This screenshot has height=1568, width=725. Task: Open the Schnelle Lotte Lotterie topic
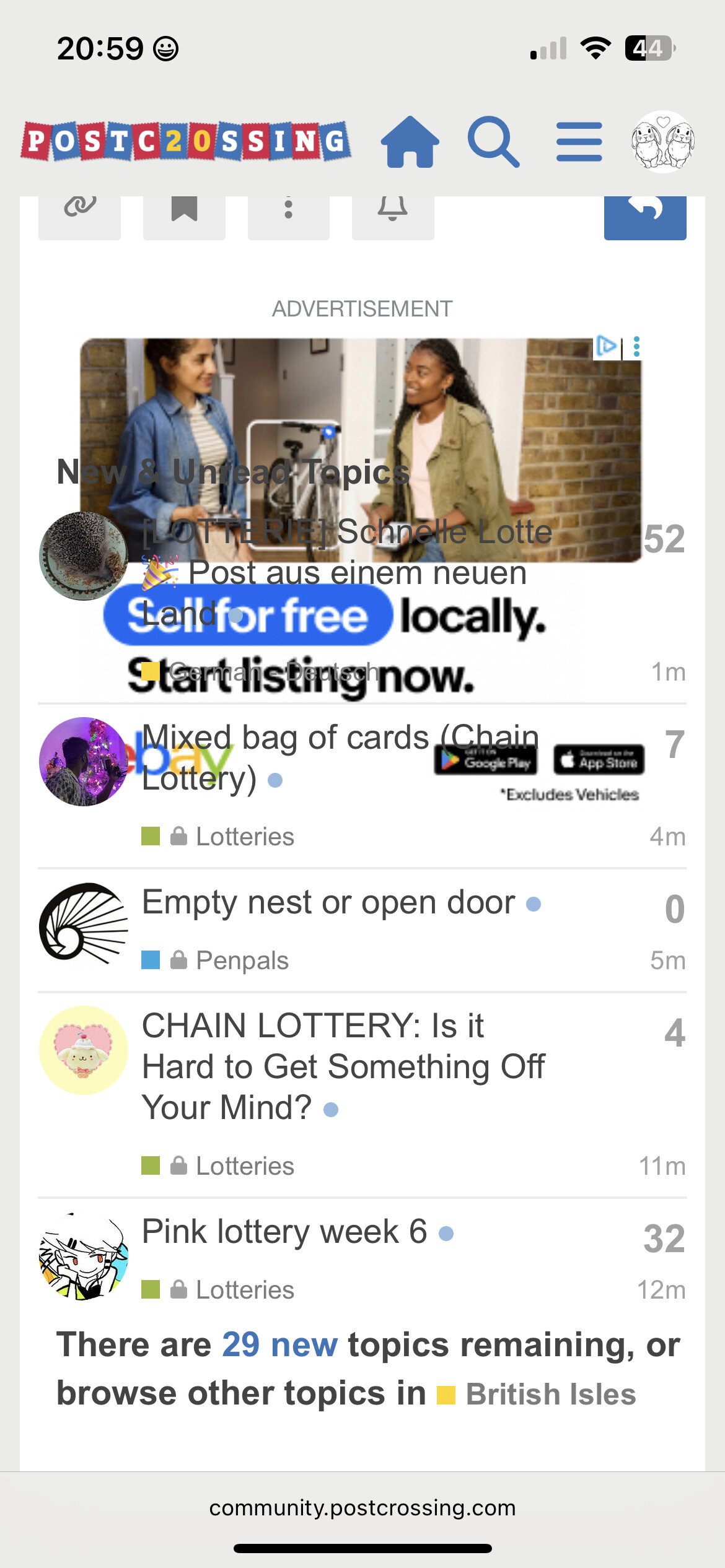347,572
